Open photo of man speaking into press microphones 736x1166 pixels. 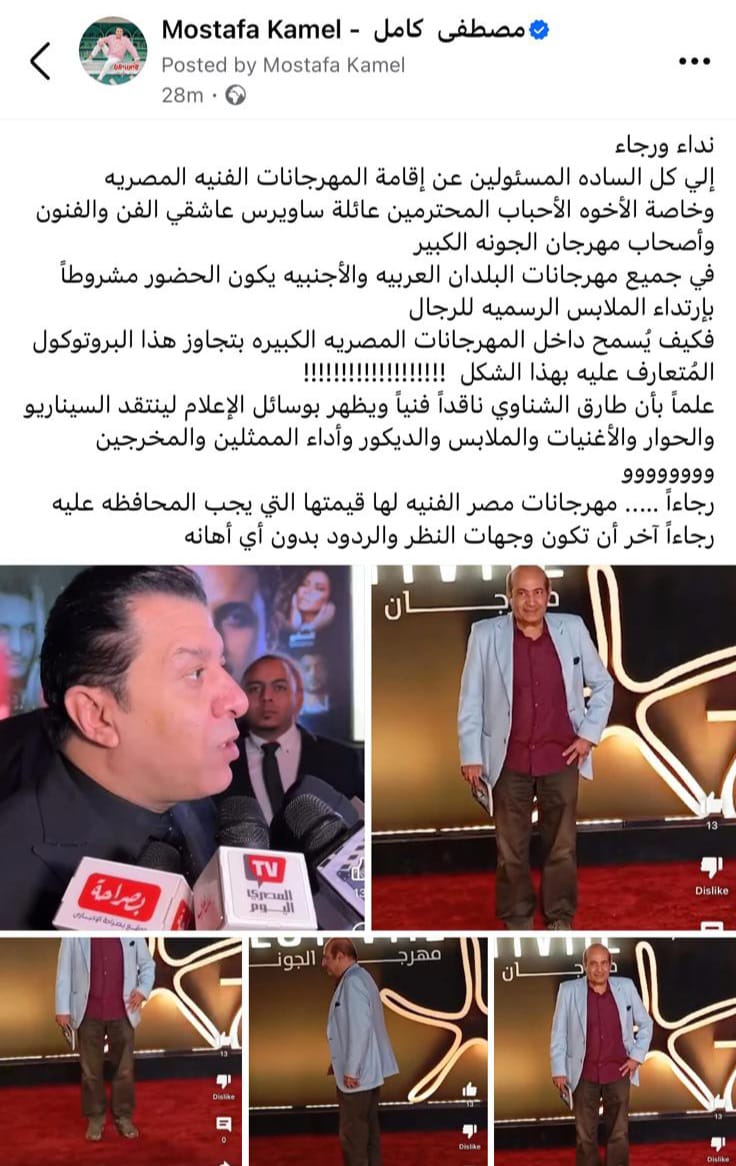click(182, 747)
